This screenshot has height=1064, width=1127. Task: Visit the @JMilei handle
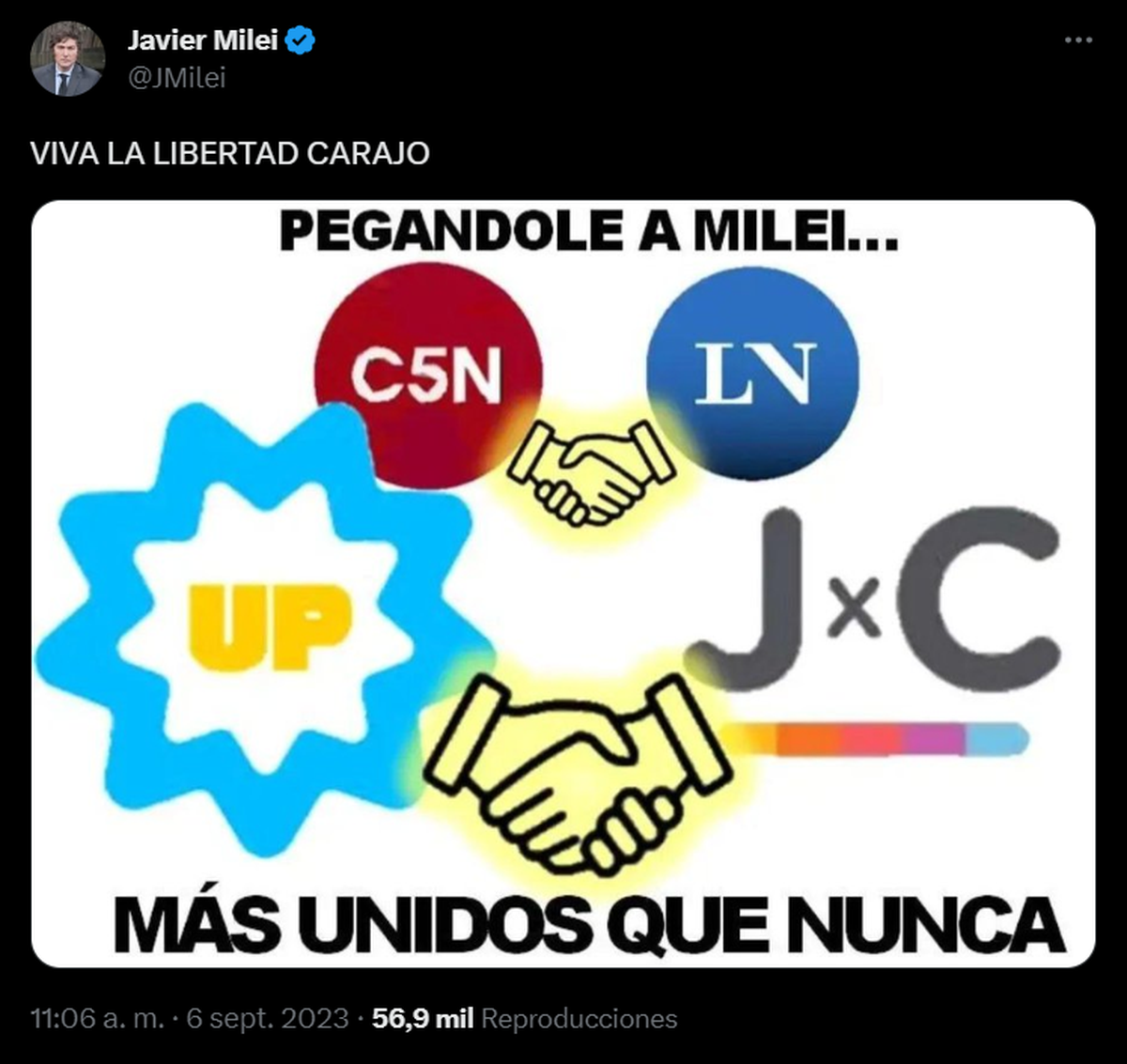click(177, 78)
